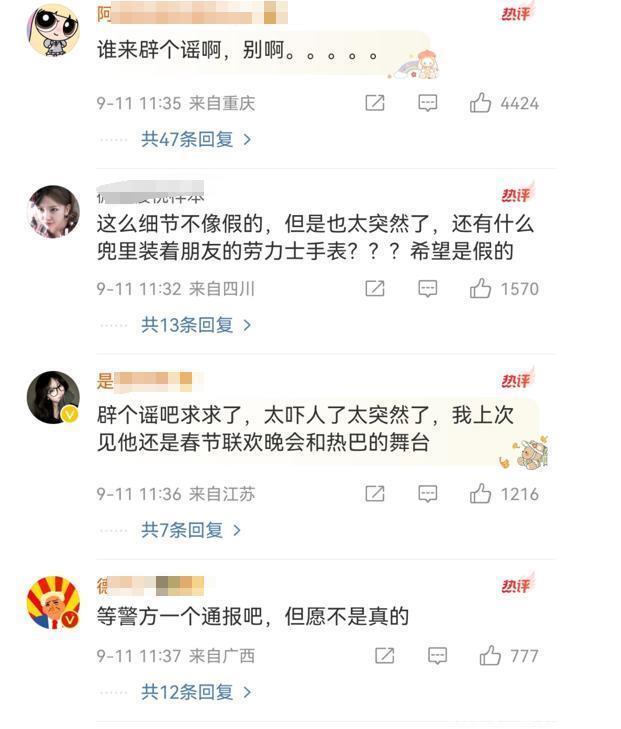Share the comment posted from 广西
Image resolution: width=621 pixels, height=729 pixels.
(384, 656)
